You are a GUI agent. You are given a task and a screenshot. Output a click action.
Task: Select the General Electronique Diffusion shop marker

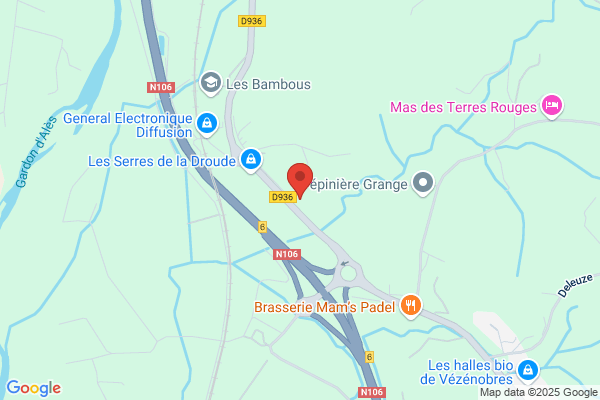[207, 124]
